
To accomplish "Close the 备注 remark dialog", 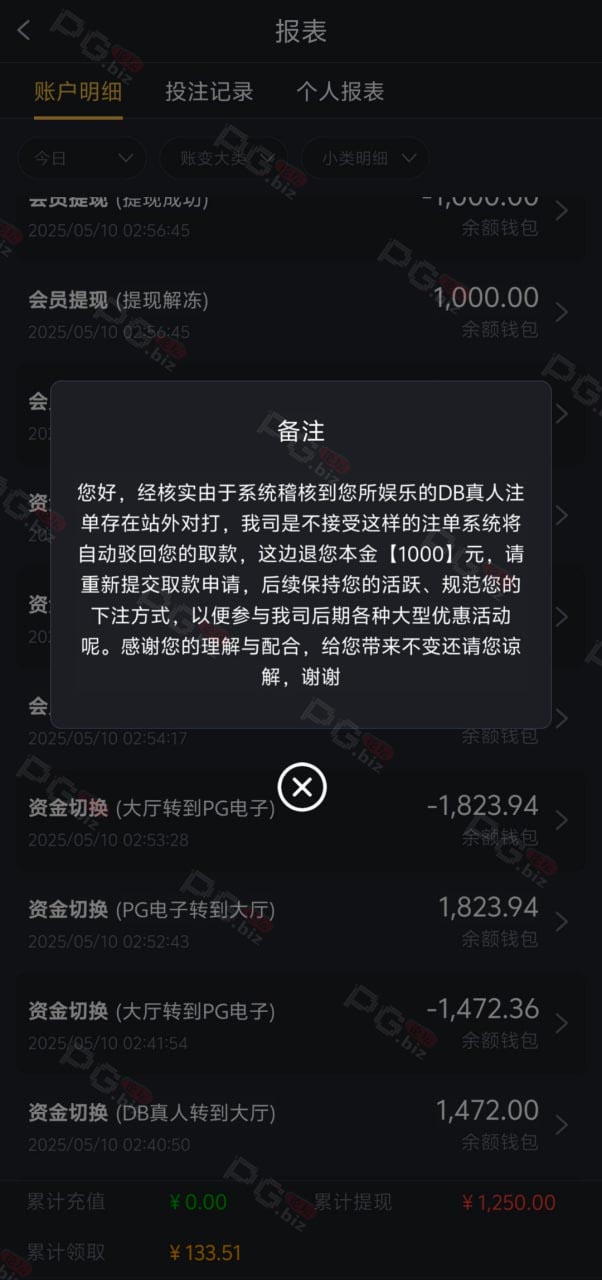I will pyautogui.click(x=302, y=787).
